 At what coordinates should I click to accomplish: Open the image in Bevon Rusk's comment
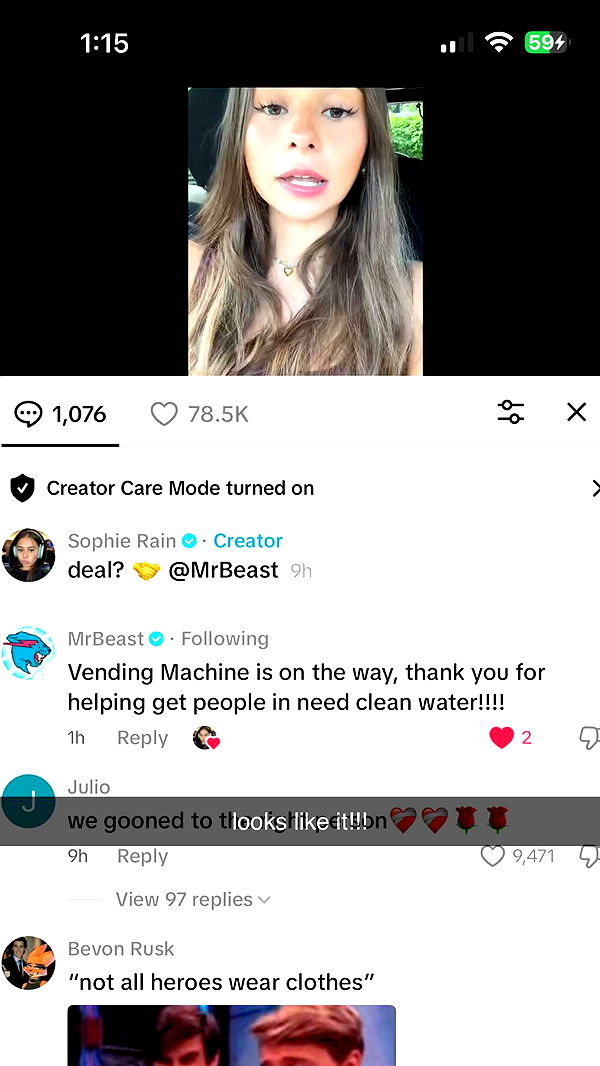click(x=231, y=1035)
